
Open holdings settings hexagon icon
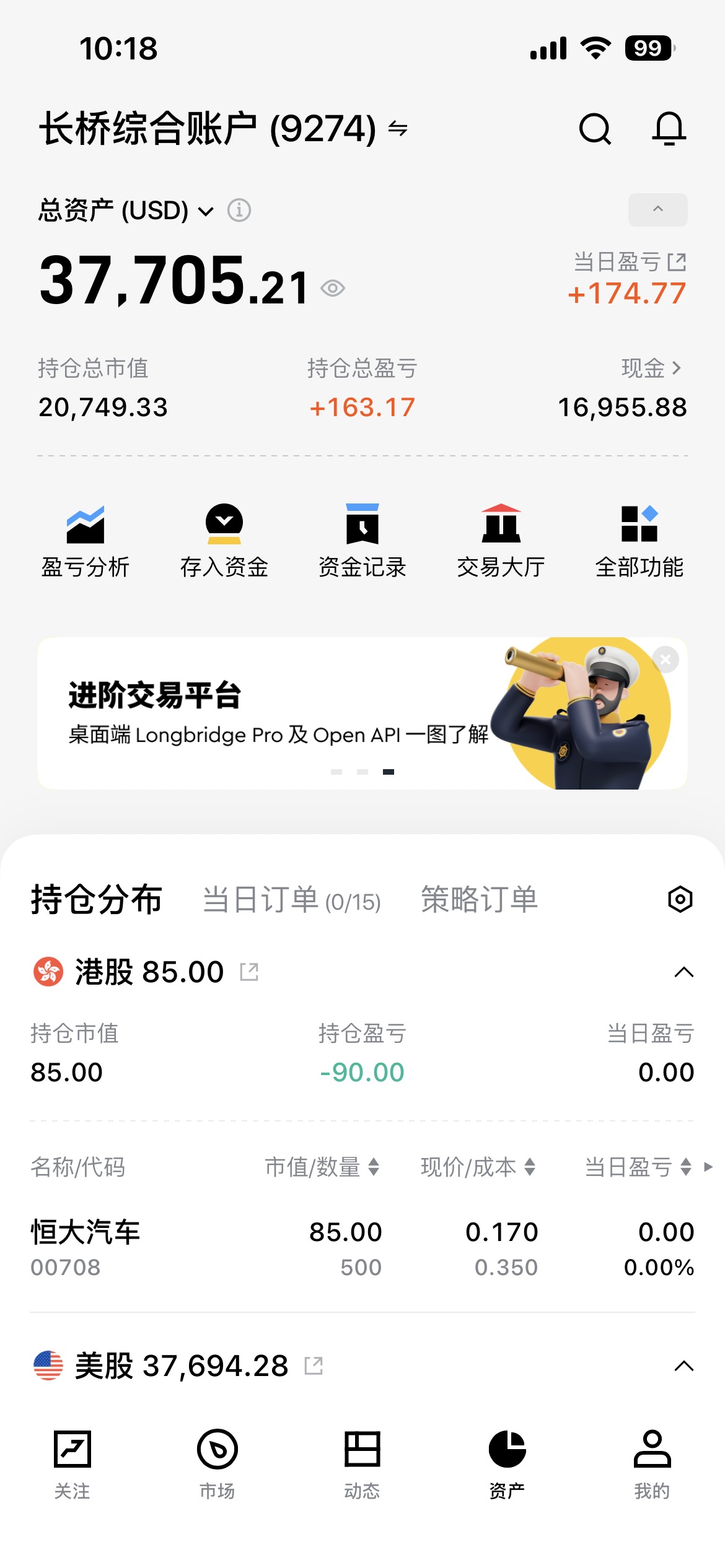pos(680,900)
